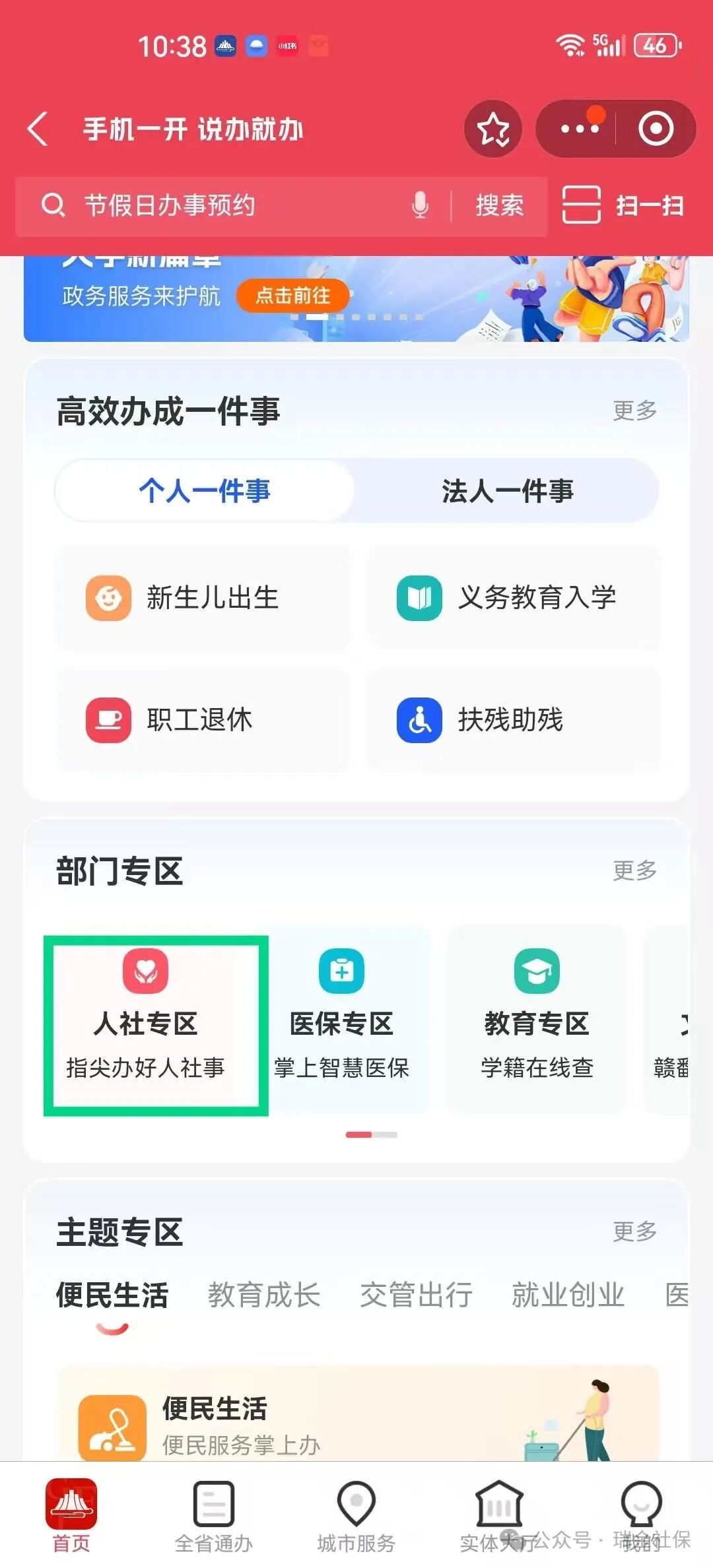Open the three-dot overflow menu
The image size is (713, 1568).
coord(579,129)
